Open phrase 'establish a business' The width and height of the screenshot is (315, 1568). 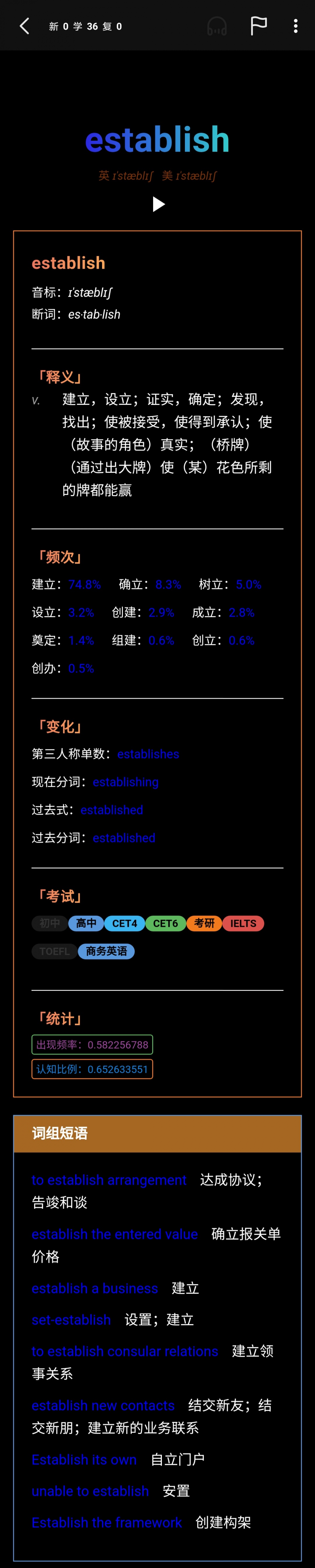click(94, 1288)
